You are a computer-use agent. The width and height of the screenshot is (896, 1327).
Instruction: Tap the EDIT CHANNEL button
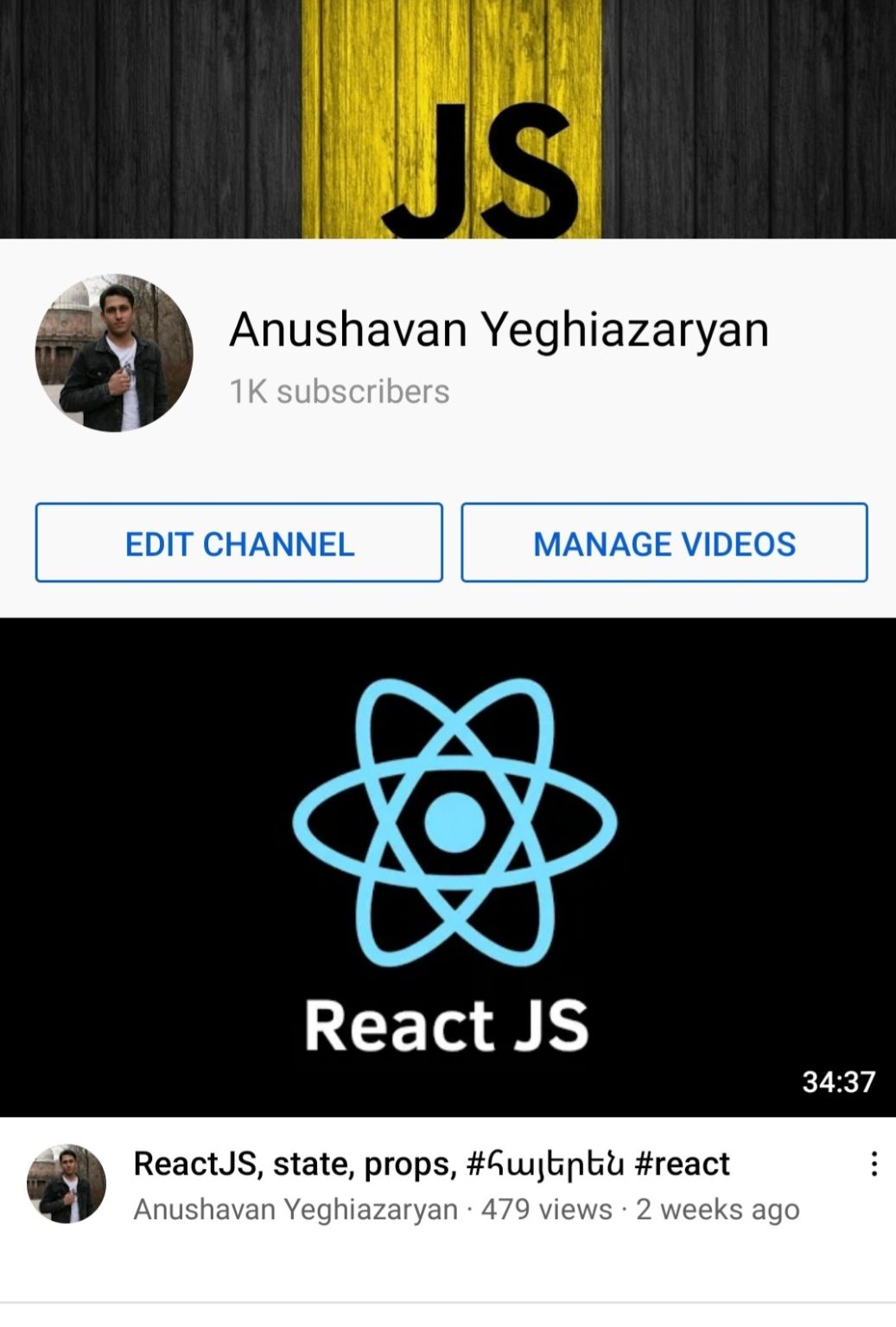pyautogui.click(x=238, y=543)
